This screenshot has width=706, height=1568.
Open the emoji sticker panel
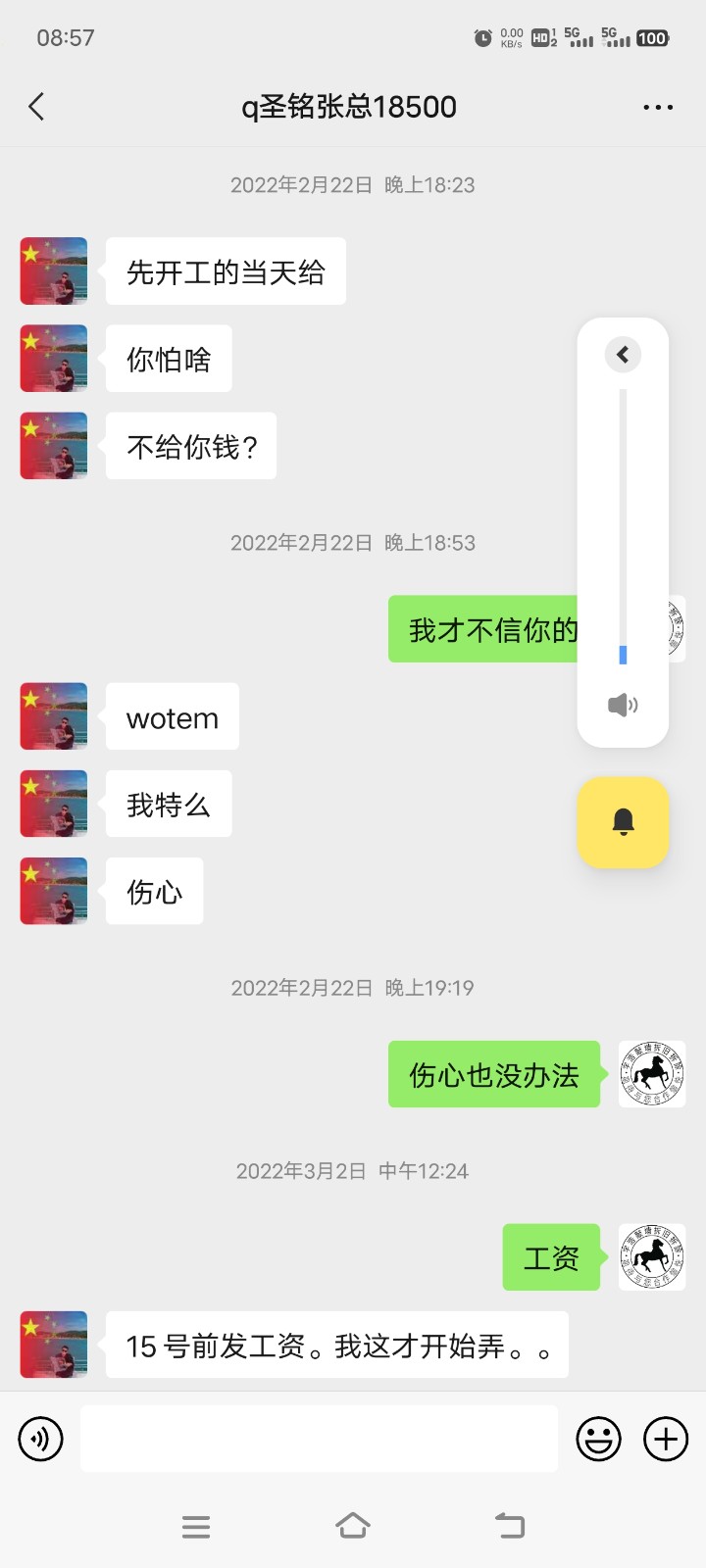pyautogui.click(x=598, y=1439)
